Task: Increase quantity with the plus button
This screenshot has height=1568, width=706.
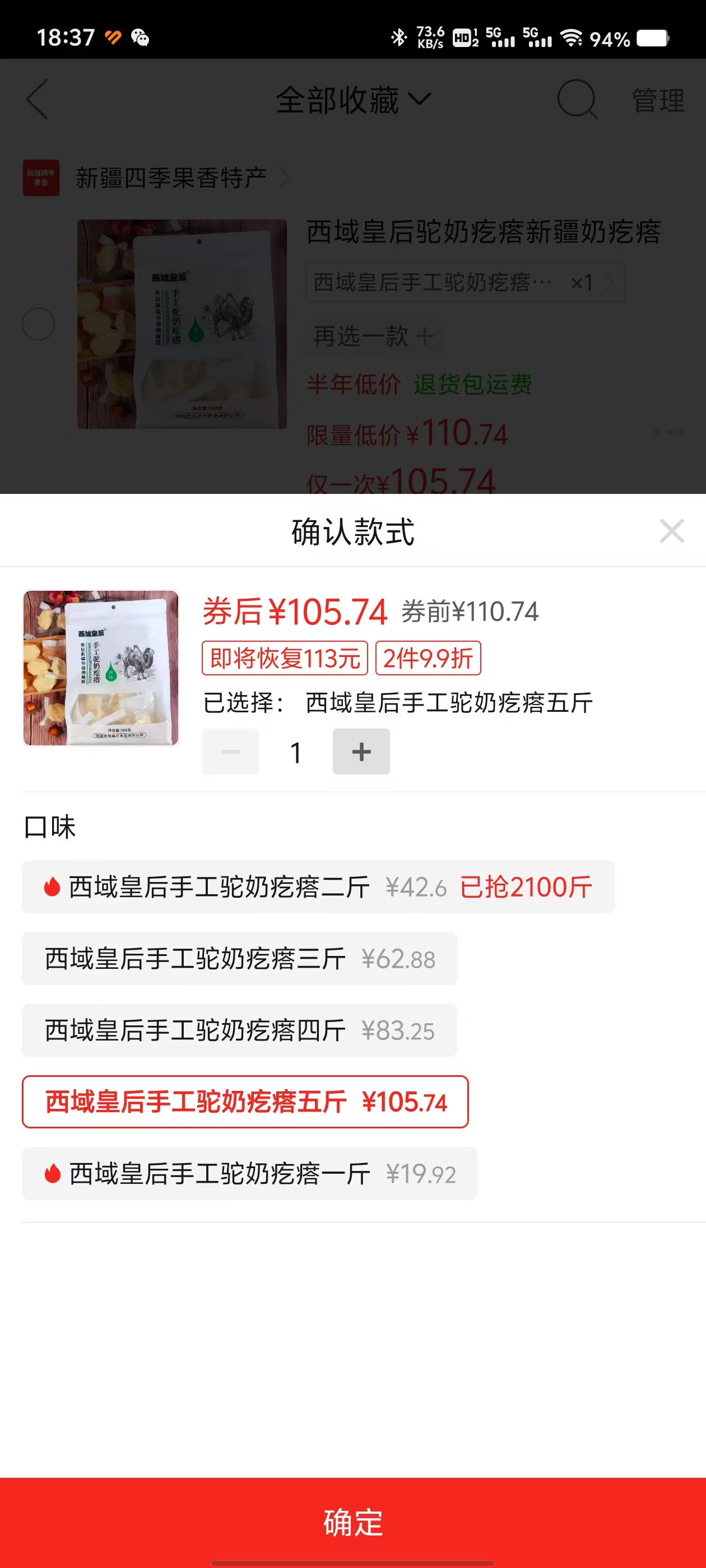Action: (x=361, y=752)
